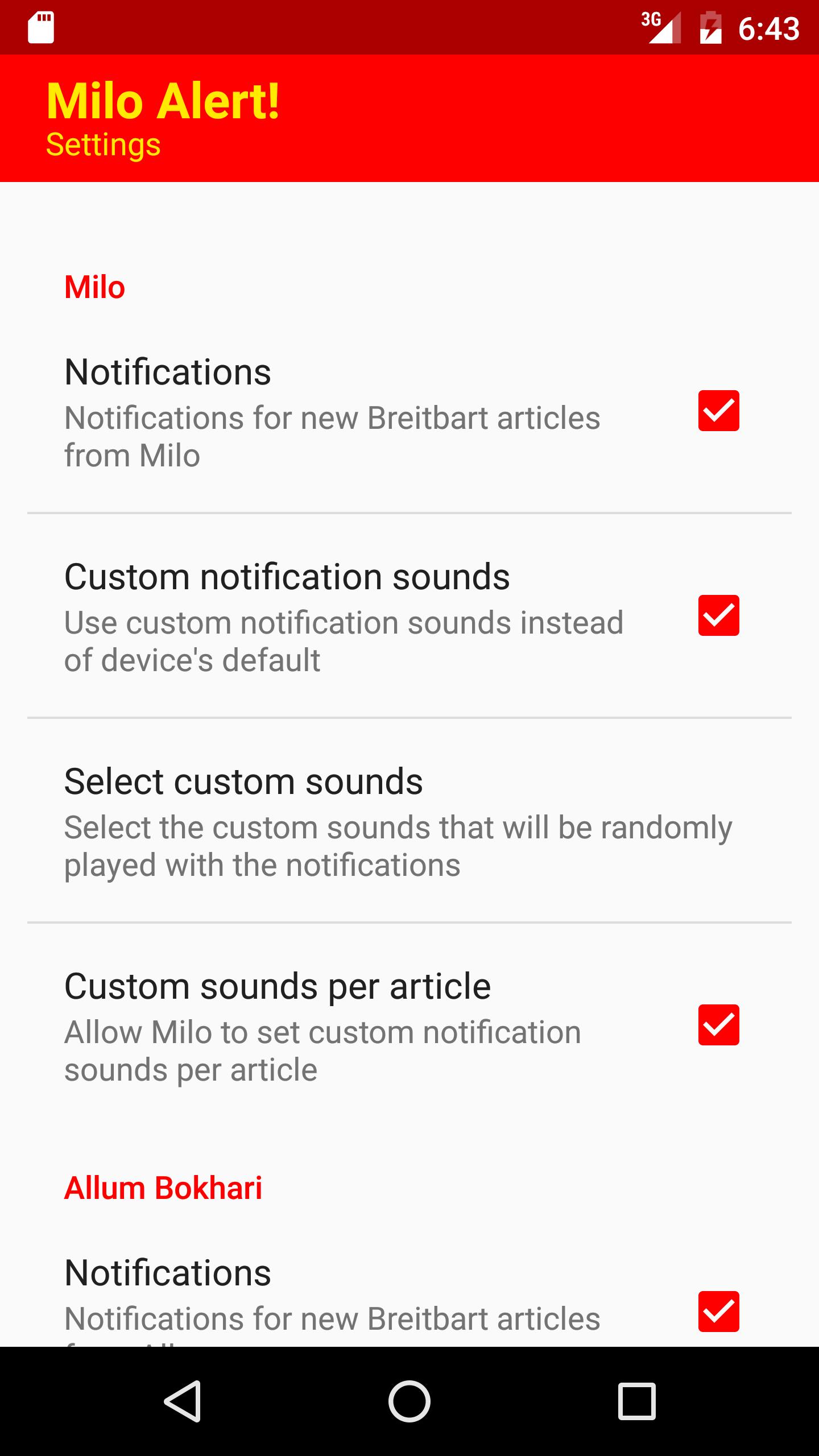Image resolution: width=819 pixels, height=1456 pixels.
Task: Tap the home button
Action: coord(409,1401)
